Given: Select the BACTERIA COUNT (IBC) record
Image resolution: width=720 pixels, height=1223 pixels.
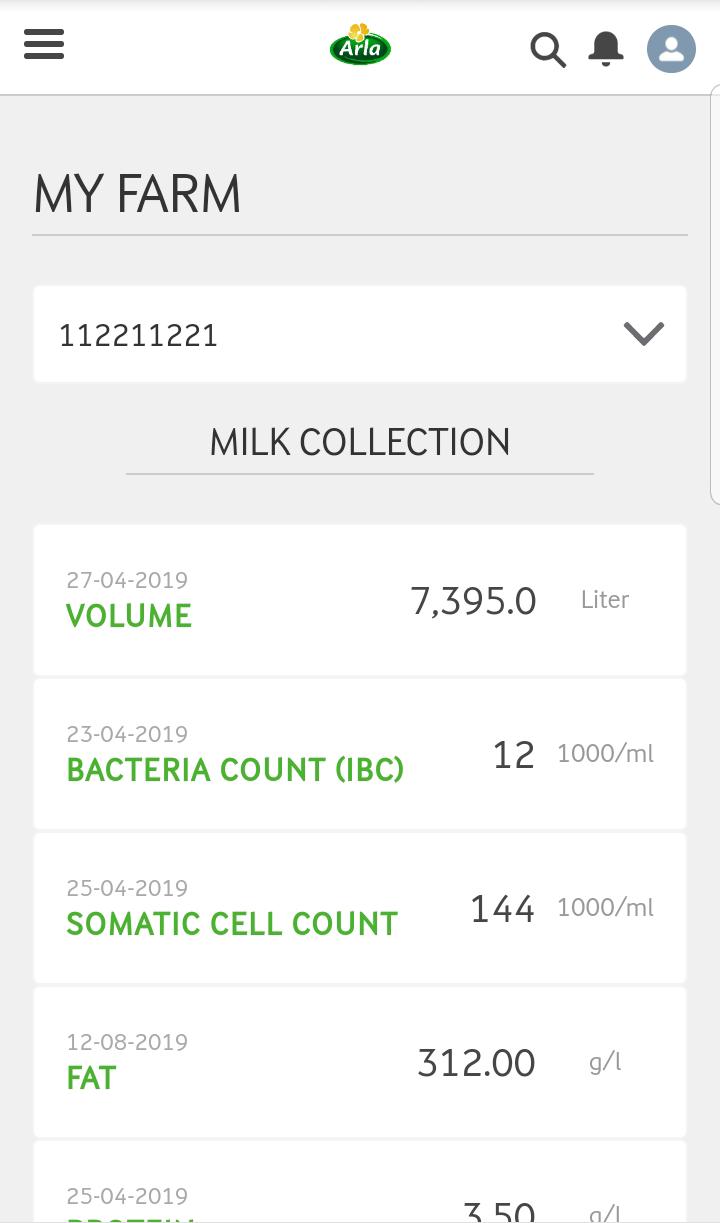Looking at the screenshot, I should [x=360, y=753].
